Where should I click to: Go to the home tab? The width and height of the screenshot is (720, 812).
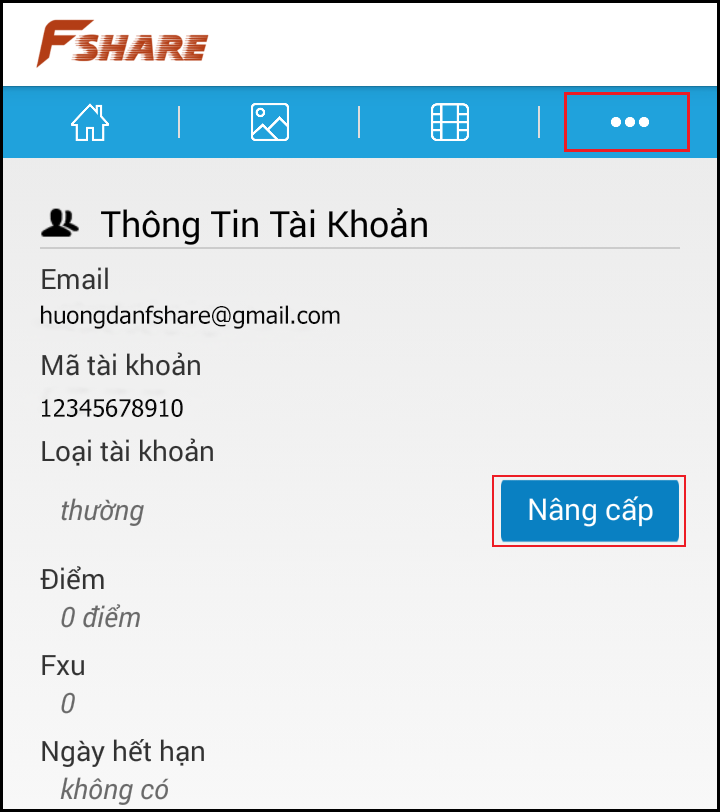[x=90, y=122]
